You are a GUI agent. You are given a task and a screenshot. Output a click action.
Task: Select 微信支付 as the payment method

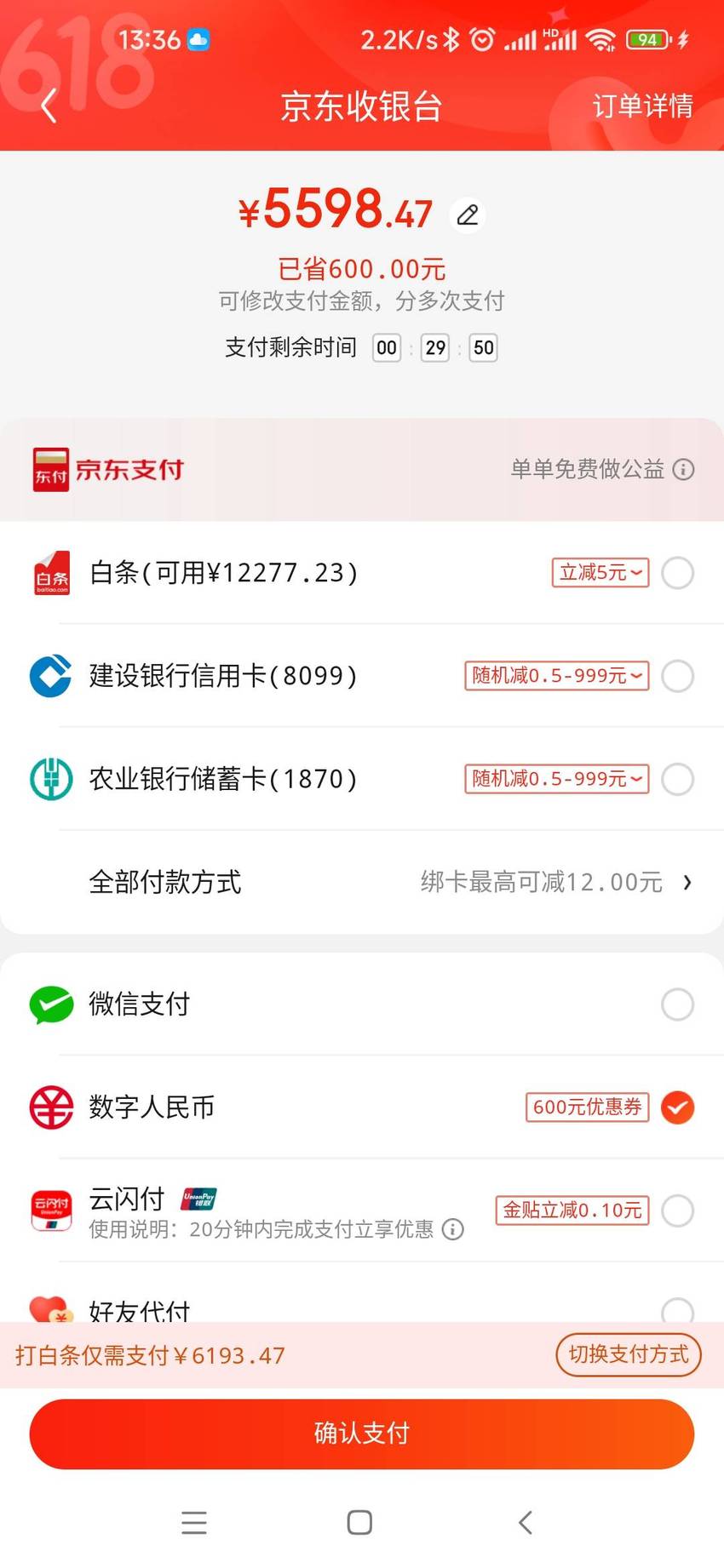(x=677, y=1004)
